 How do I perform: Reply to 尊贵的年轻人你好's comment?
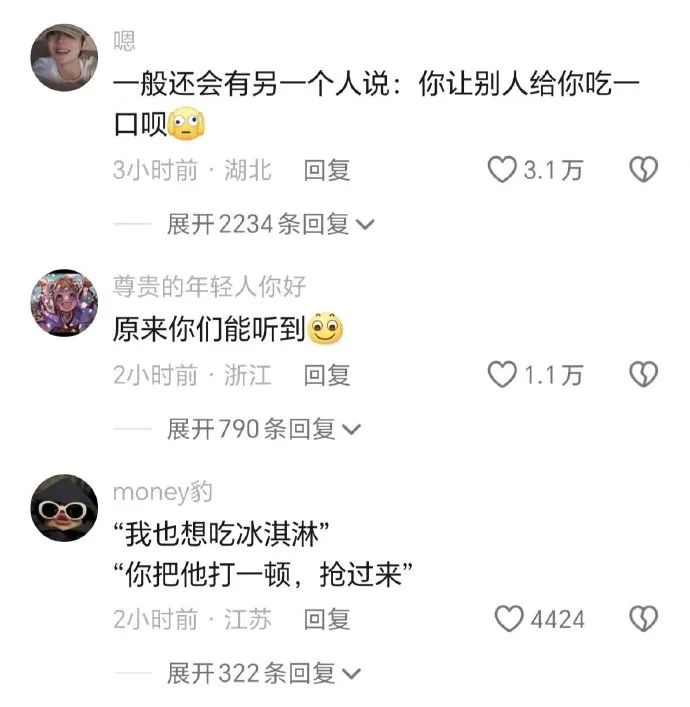[x=327, y=375]
